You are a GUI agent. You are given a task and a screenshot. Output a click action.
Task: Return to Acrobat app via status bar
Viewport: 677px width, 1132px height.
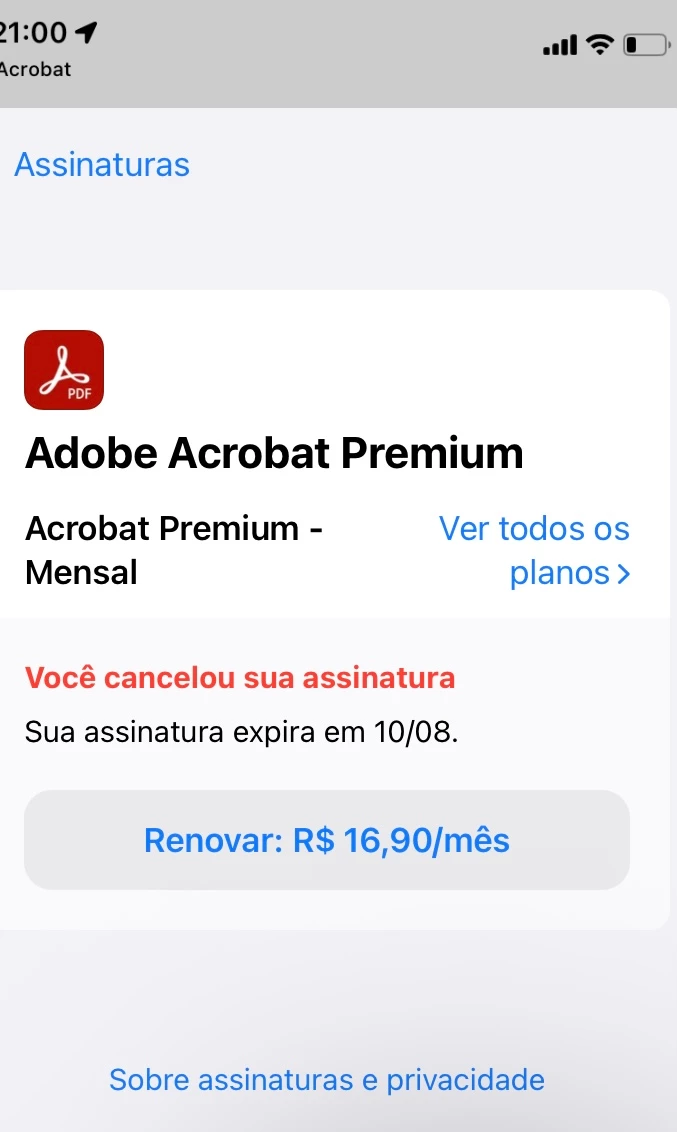click(x=36, y=70)
